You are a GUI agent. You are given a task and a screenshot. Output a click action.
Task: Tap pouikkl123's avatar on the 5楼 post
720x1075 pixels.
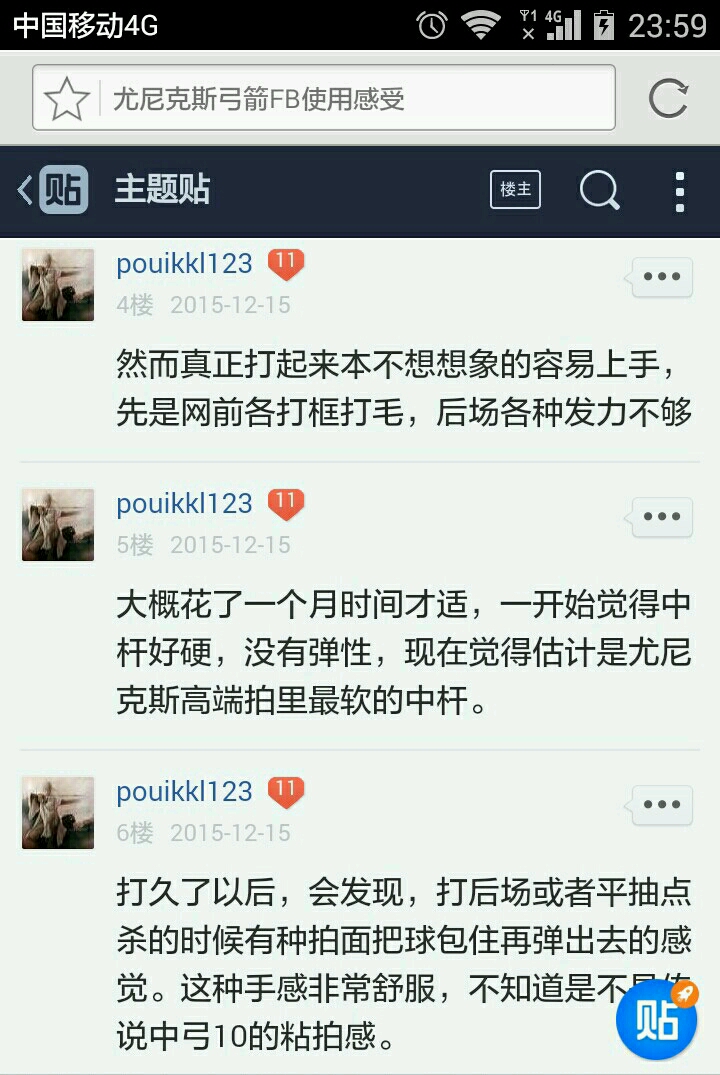(x=58, y=524)
